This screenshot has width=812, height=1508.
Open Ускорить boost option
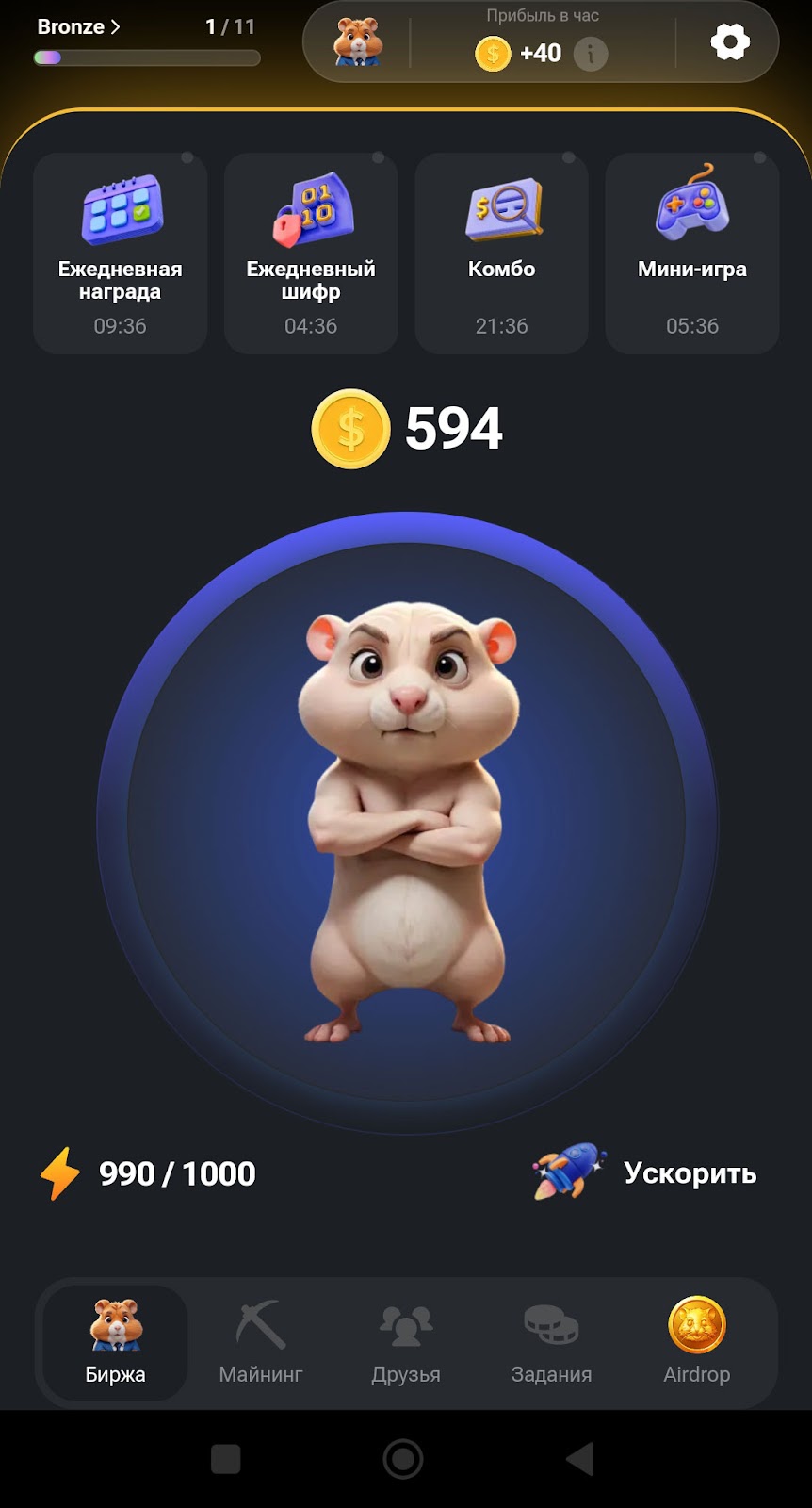(644, 1172)
